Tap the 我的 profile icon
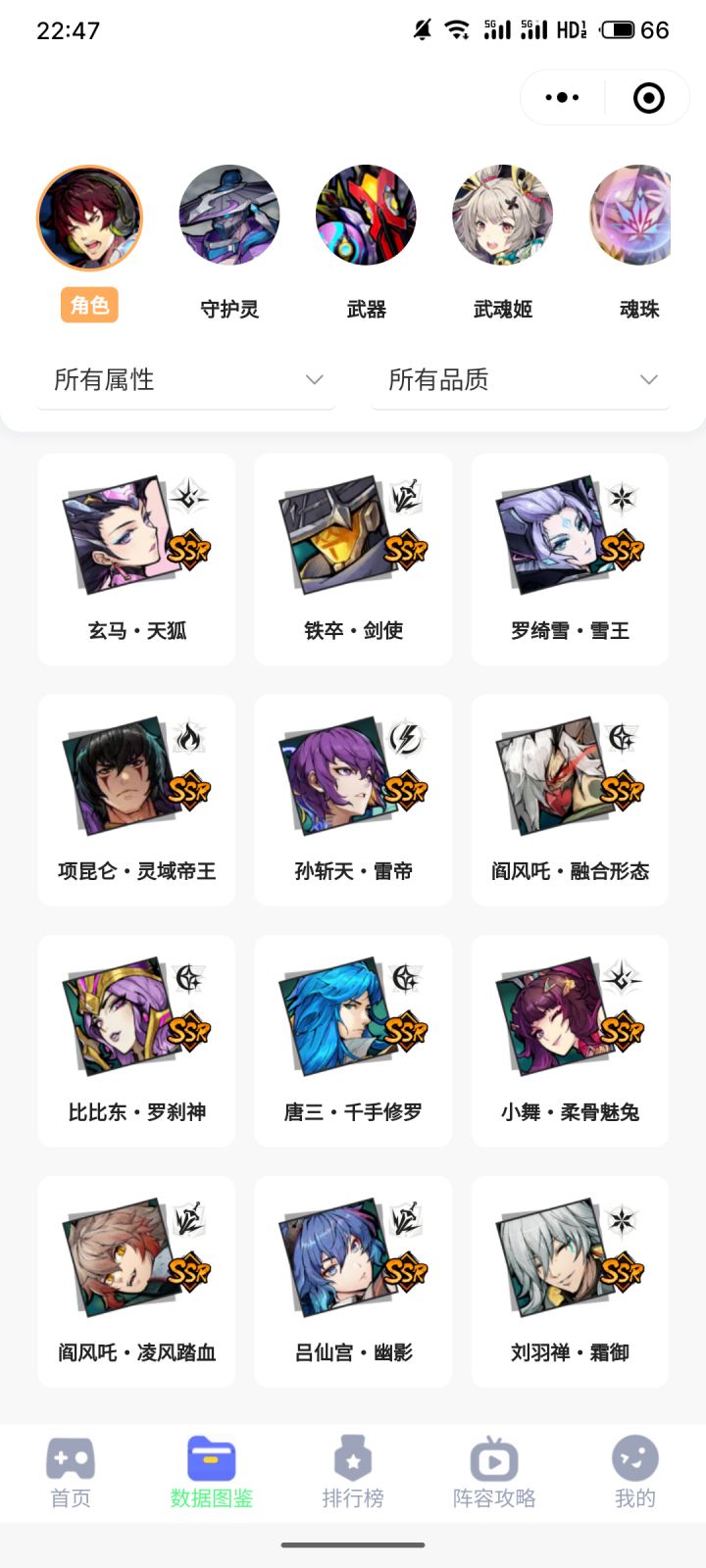 point(633,1459)
